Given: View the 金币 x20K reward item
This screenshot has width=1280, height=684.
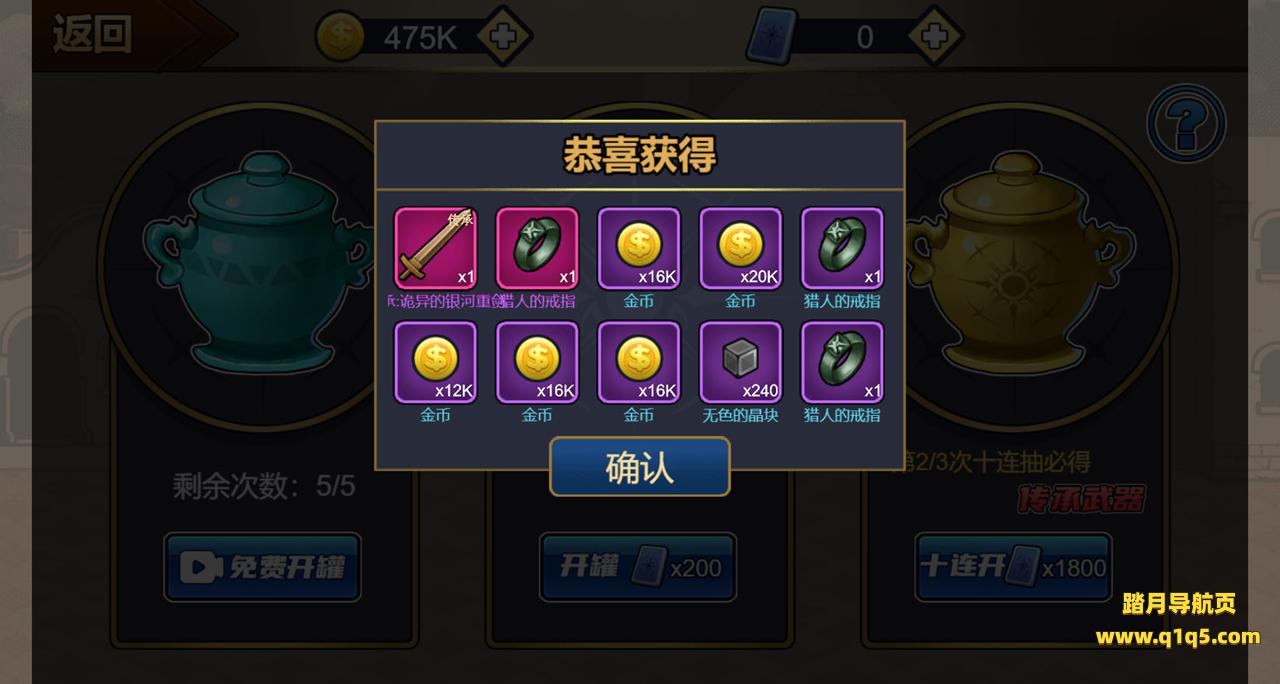Looking at the screenshot, I should 741,248.
